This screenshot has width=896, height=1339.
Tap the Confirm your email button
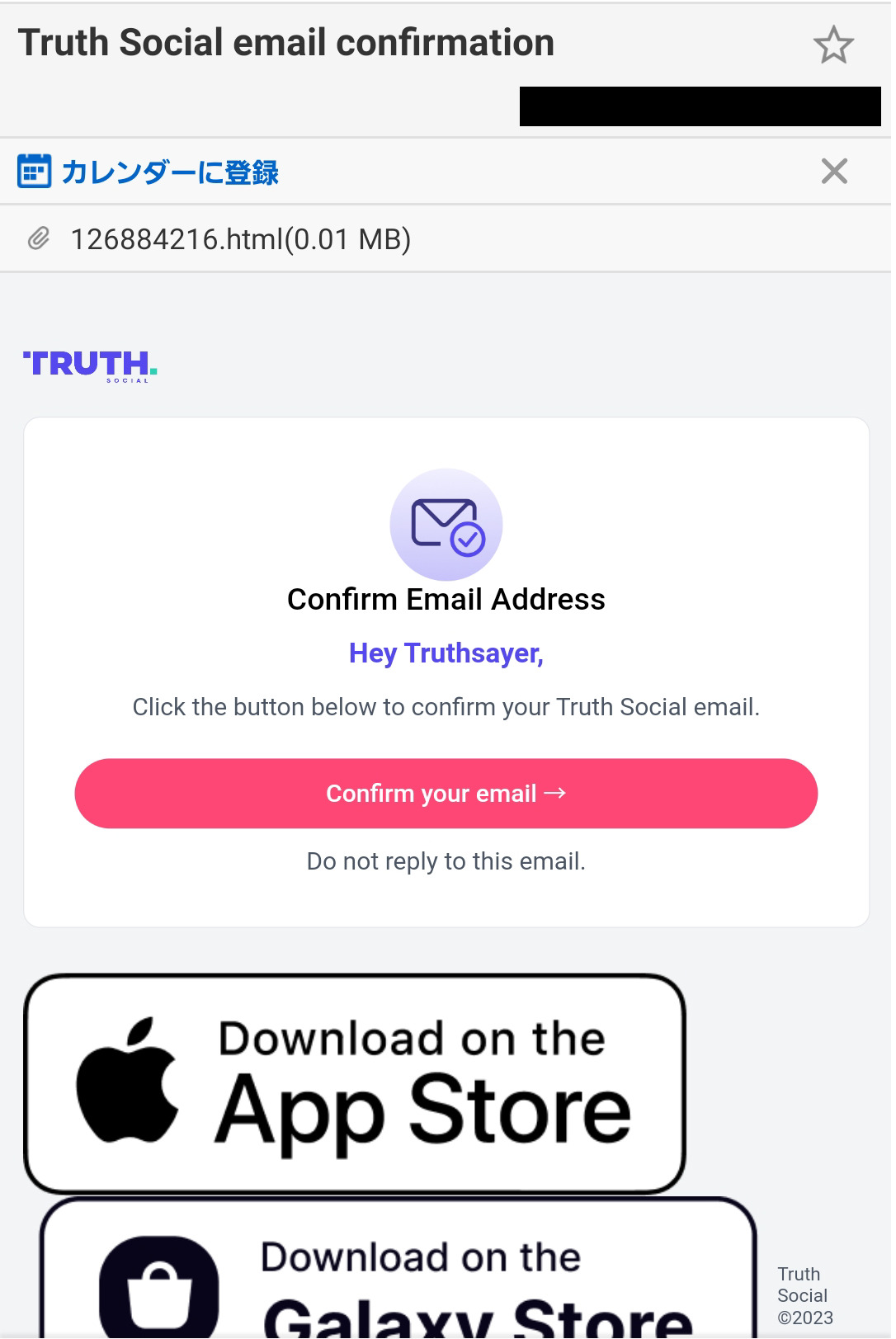(x=446, y=794)
